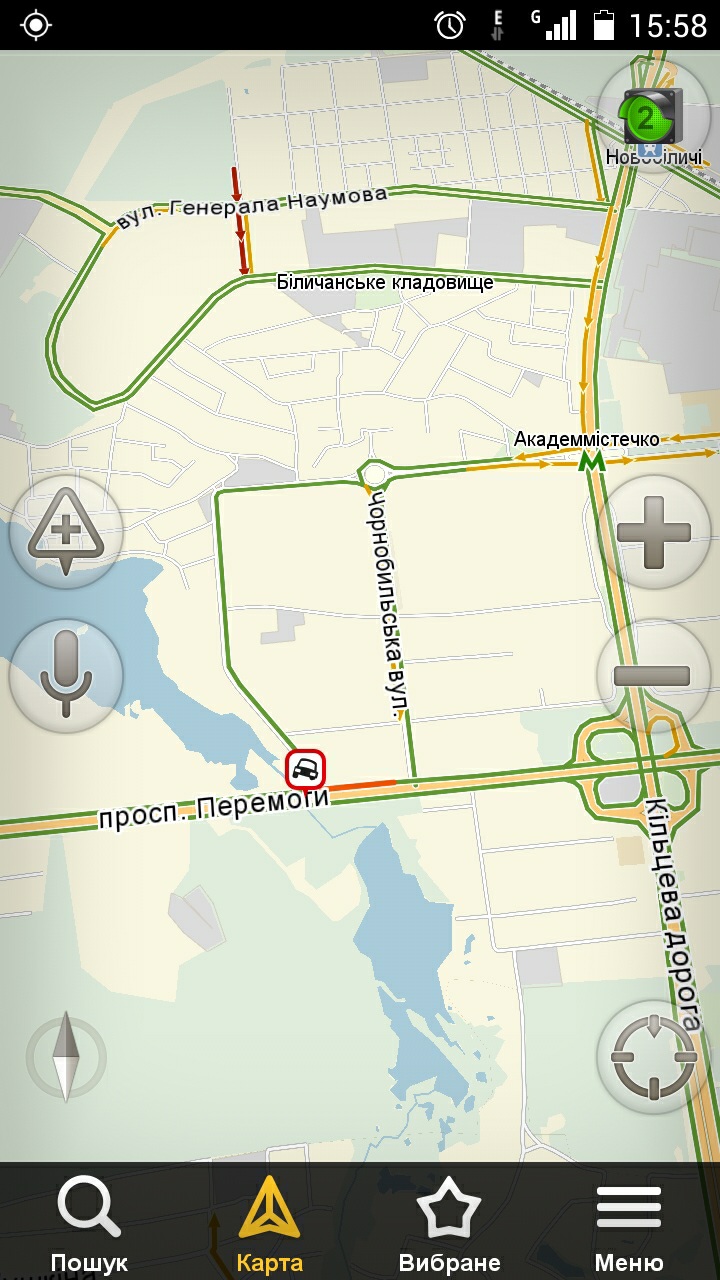Add a road event marker
The height and width of the screenshot is (1280, 720).
pyautogui.click(x=66, y=532)
